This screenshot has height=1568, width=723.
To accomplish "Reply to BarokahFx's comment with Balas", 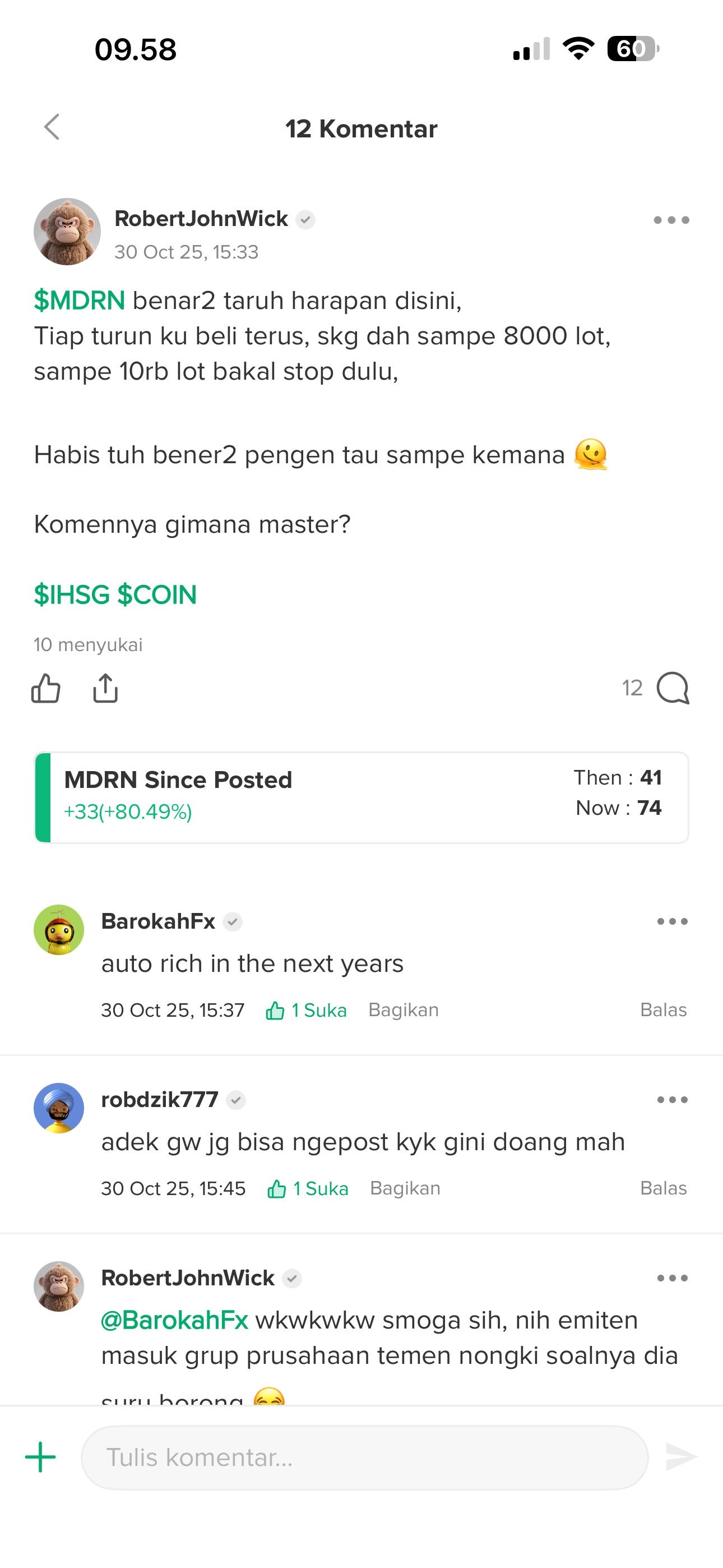I will click(x=662, y=1011).
